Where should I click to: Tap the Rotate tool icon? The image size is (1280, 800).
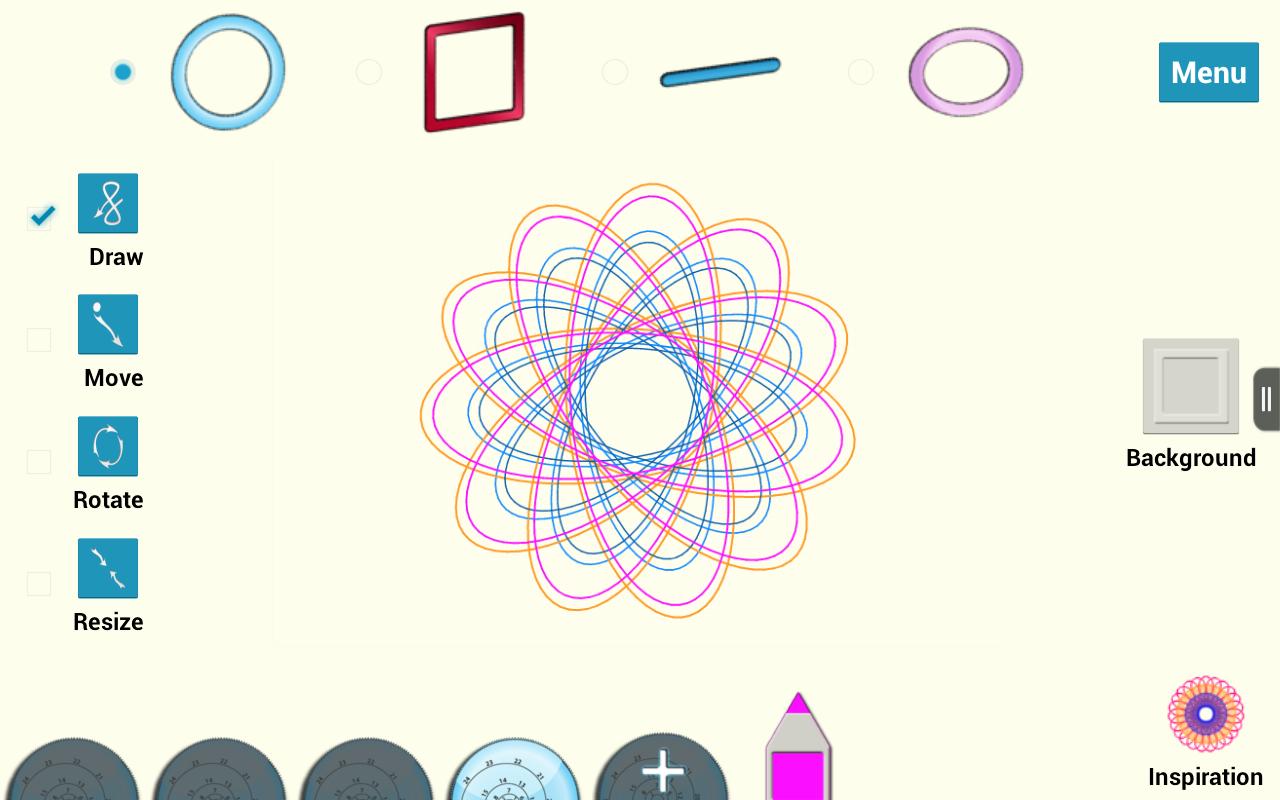click(108, 446)
